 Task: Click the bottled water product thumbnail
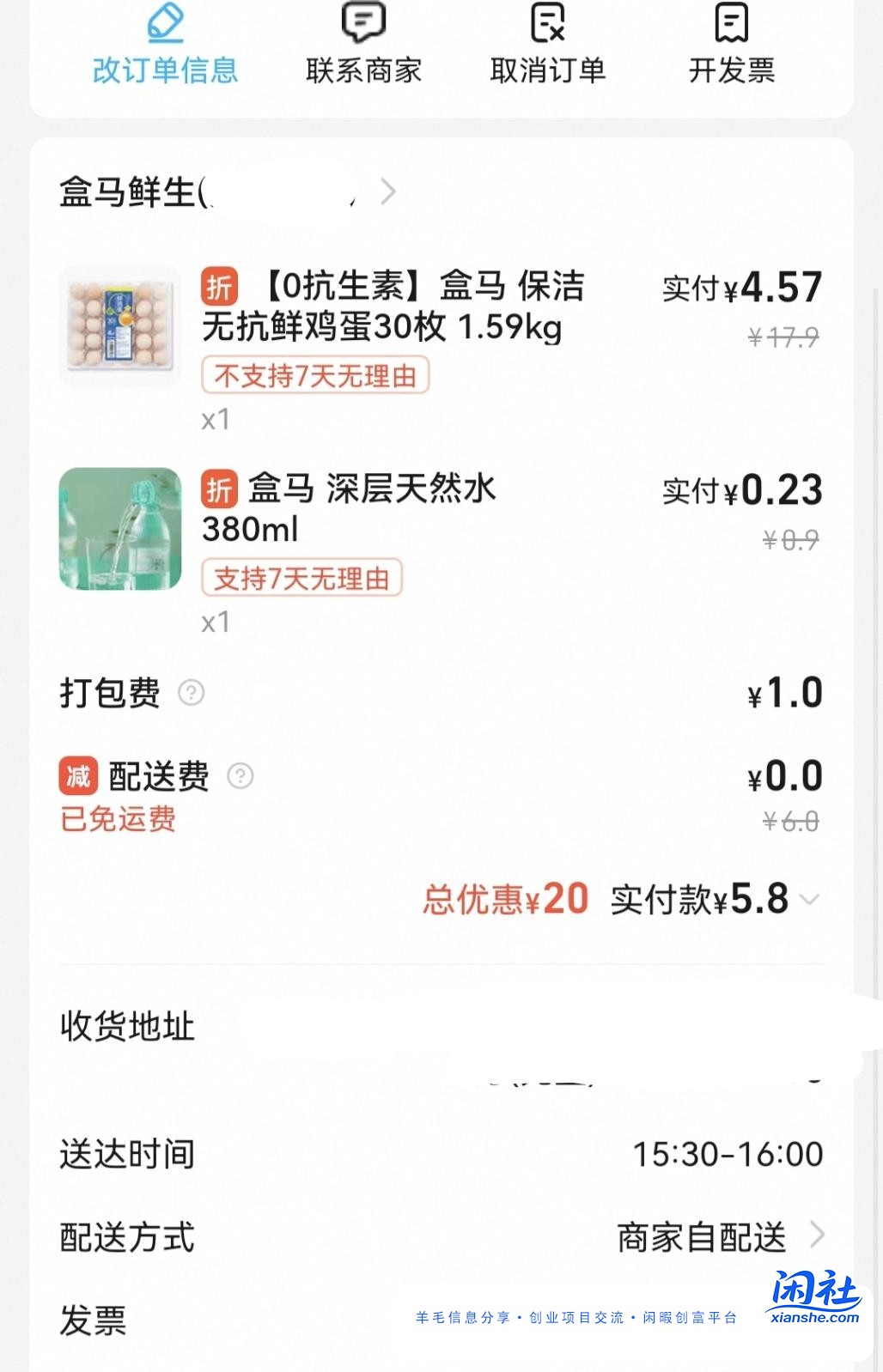(x=119, y=529)
